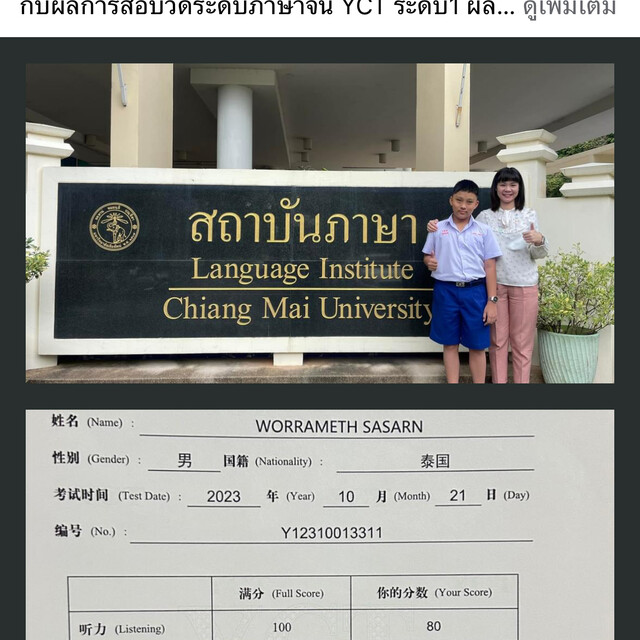Open the Language Institute sign photo
This screenshot has height=640, width=640.
pos(319,223)
